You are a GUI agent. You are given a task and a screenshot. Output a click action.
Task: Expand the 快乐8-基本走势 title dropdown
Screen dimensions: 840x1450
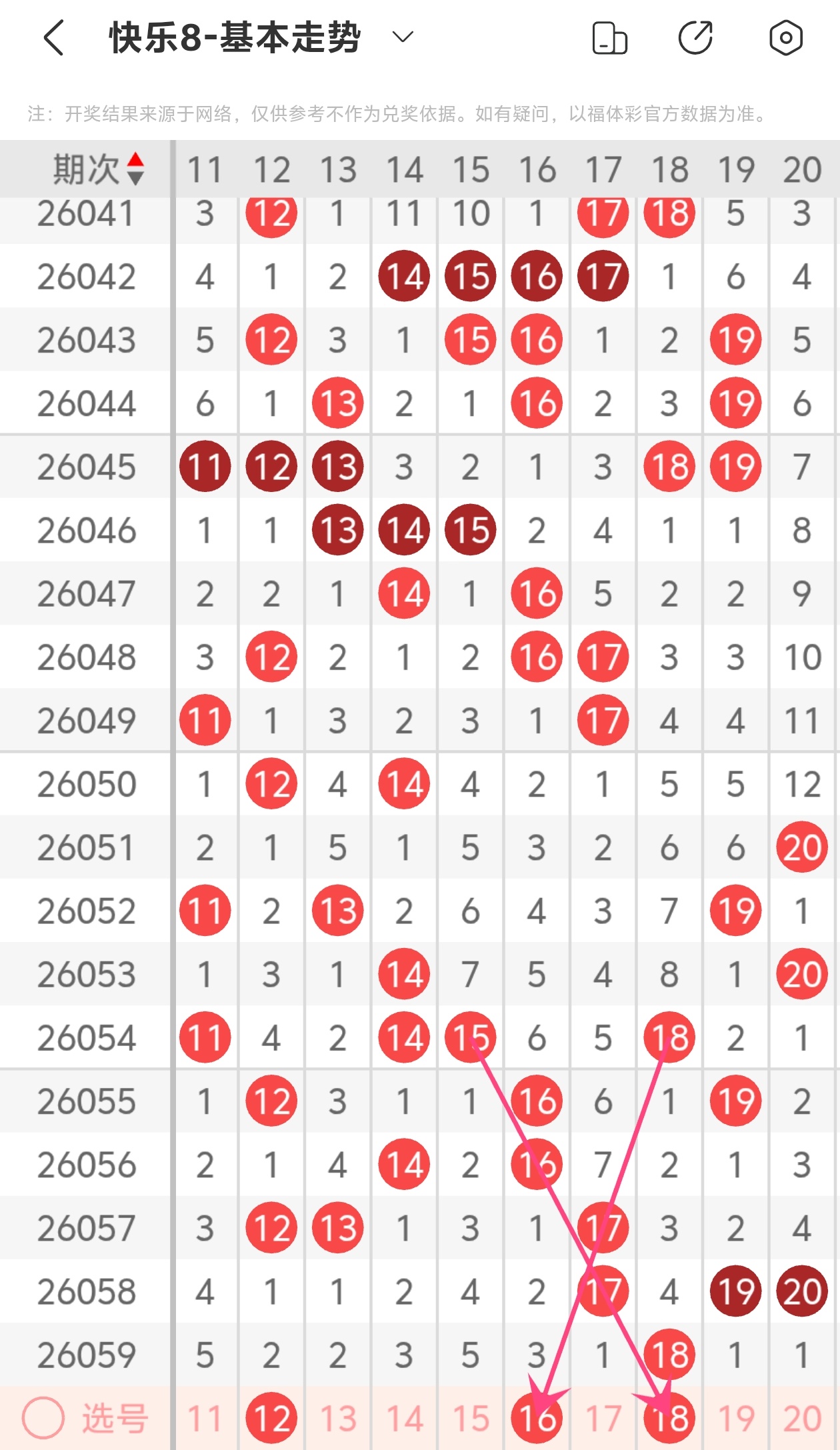[403, 37]
